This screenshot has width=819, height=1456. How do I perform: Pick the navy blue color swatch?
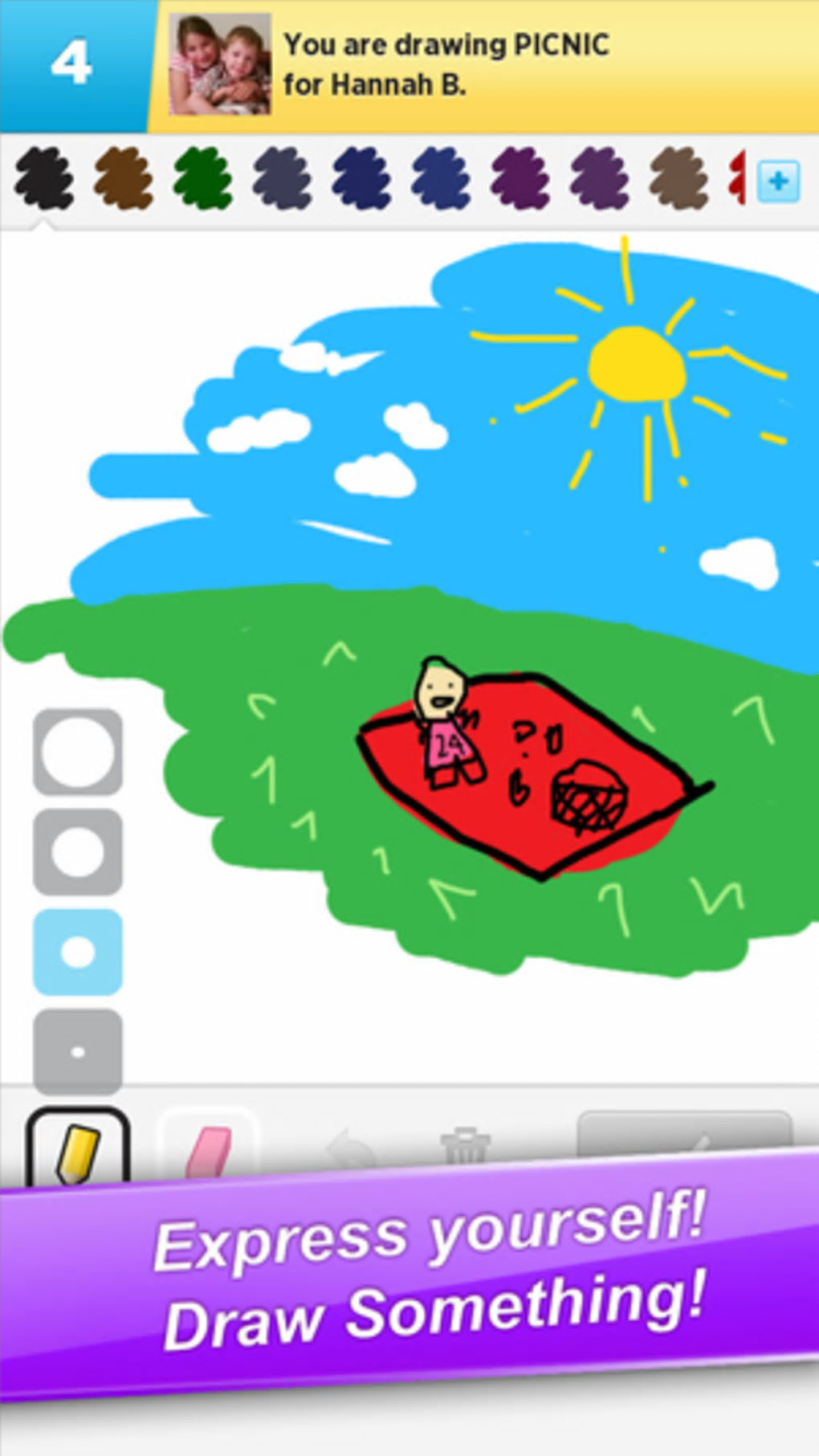click(362, 178)
